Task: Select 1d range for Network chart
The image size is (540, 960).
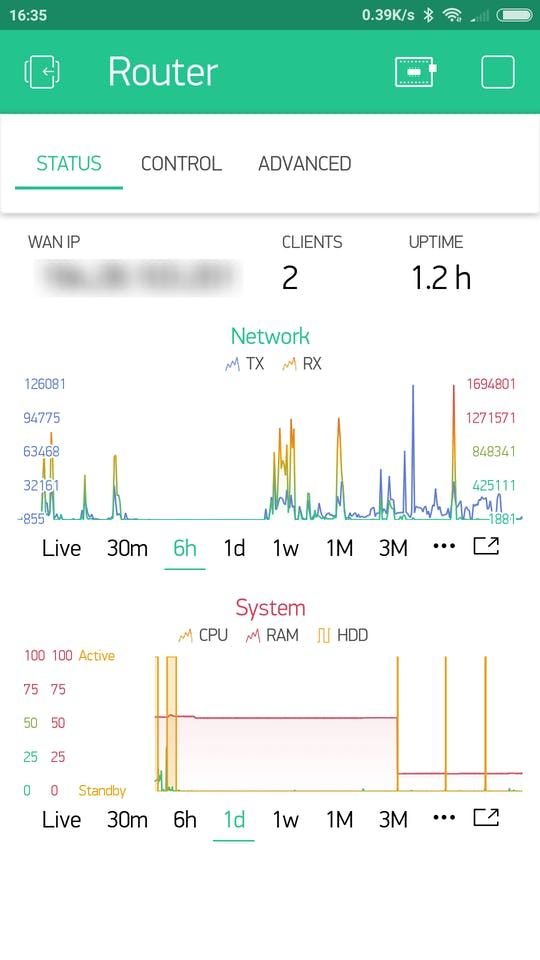Action: pyautogui.click(x=234, y=548)
